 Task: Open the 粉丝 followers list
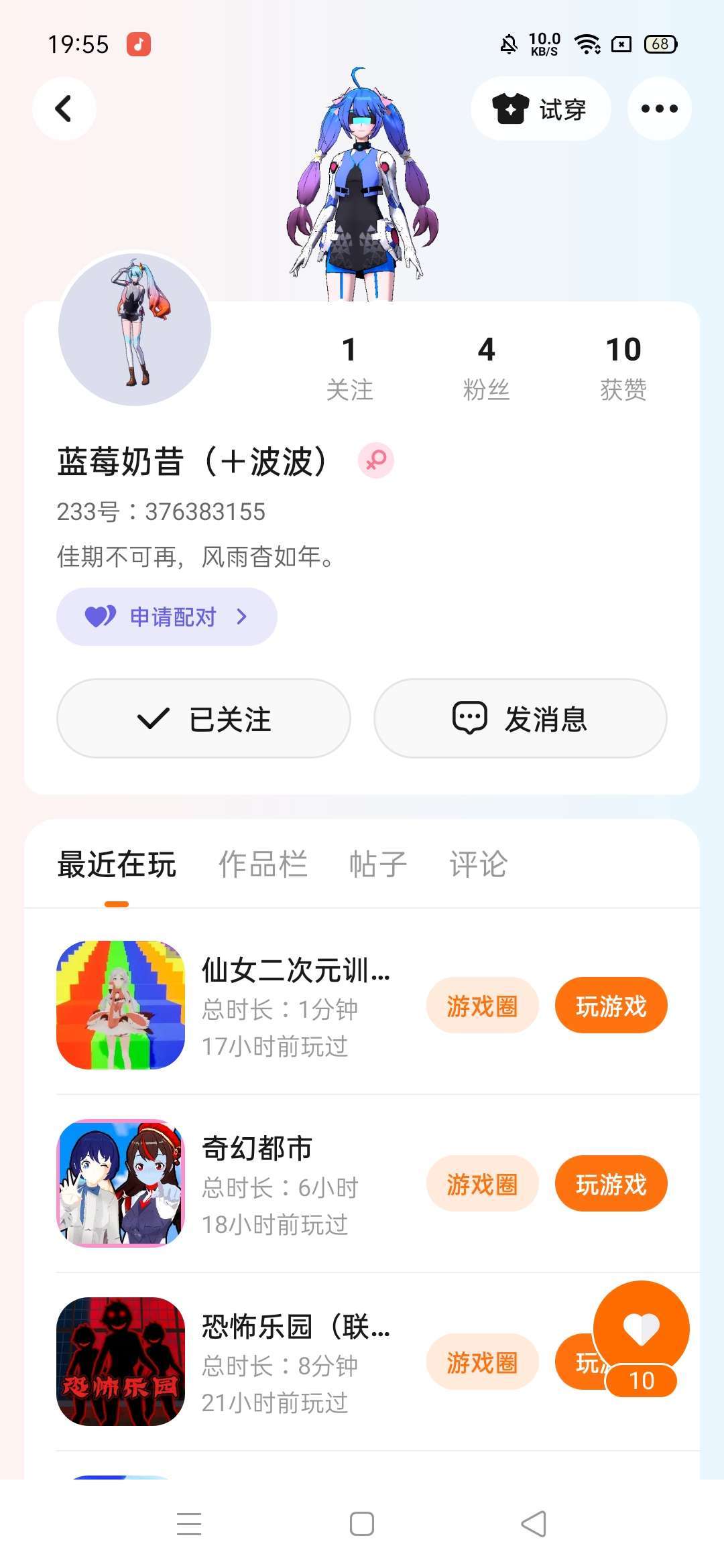point(486,367)
